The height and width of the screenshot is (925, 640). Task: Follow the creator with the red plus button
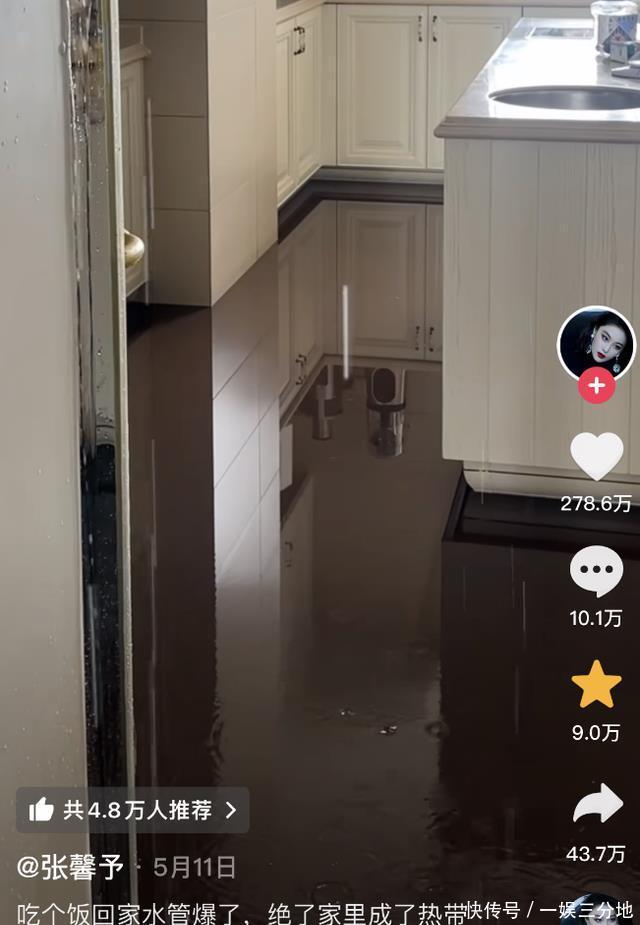(596, 385)
